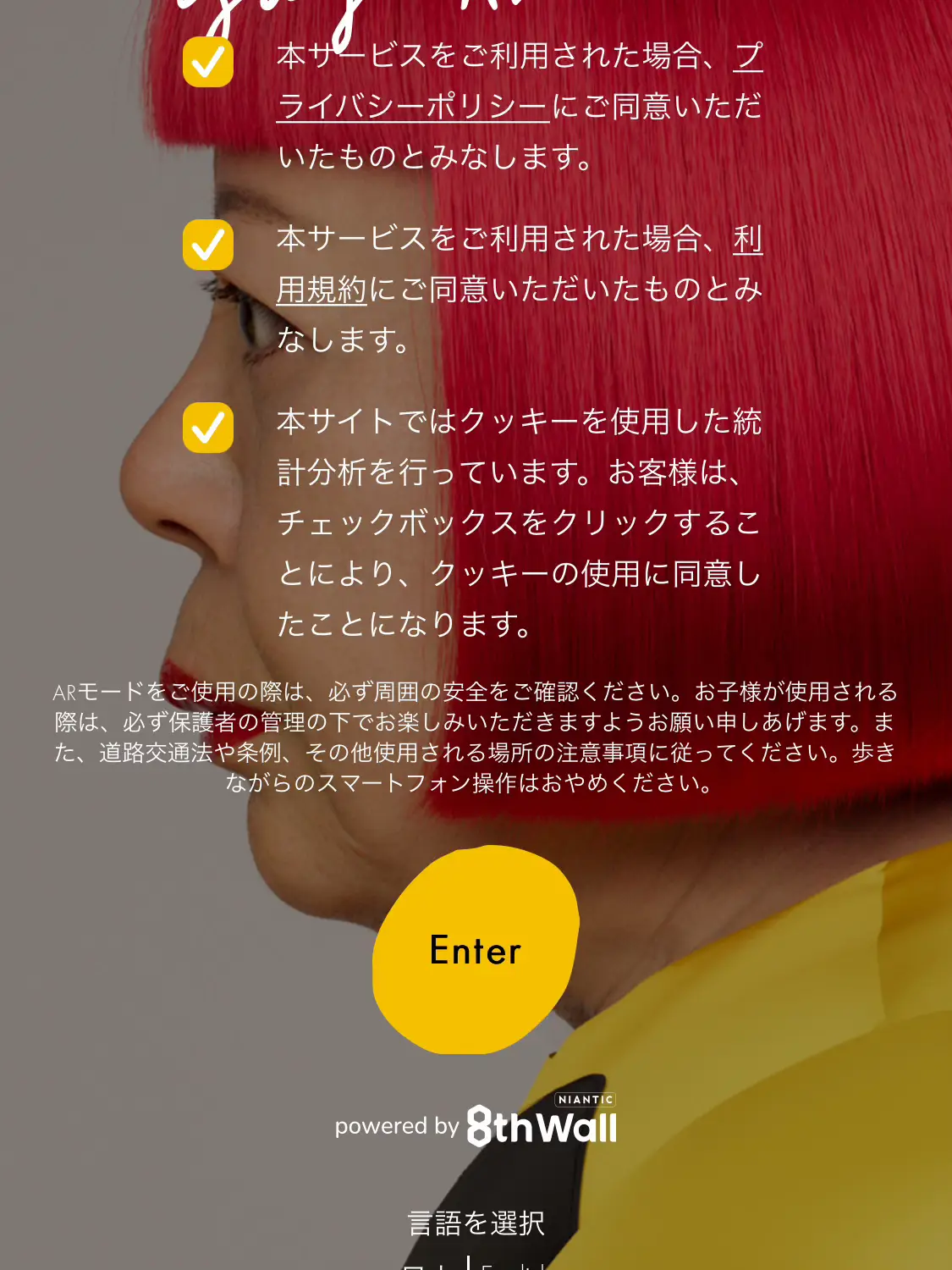
Task: Open the 利用規約 link
Action: click(x=322, y=290)
